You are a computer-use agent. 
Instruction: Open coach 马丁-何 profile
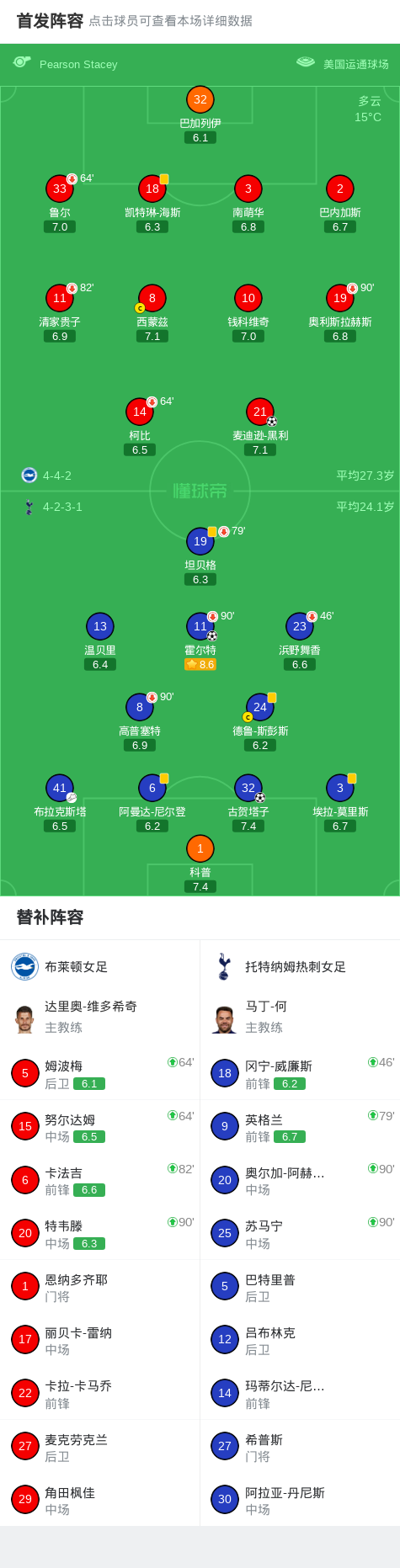click(300, 1017)
